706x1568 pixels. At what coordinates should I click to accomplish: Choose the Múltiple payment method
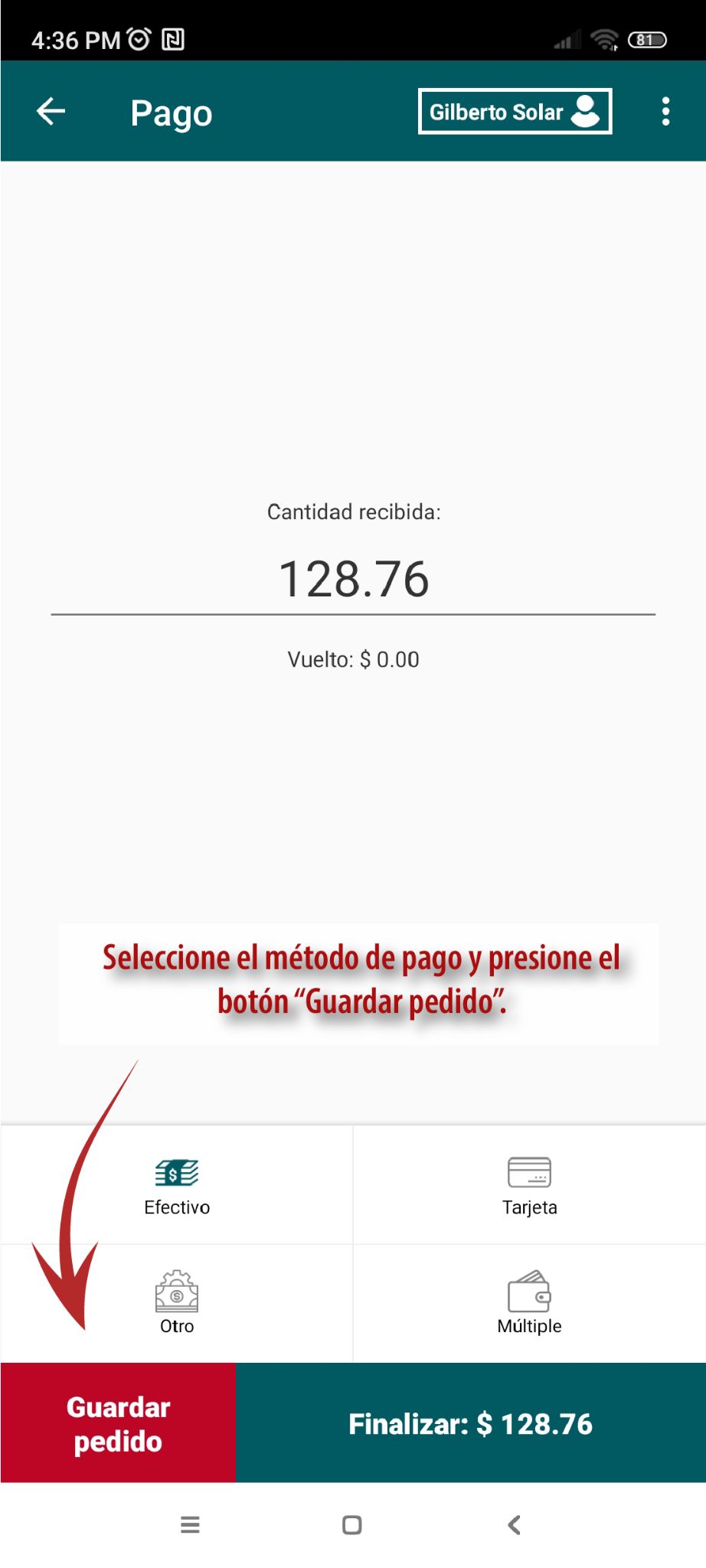529,1303
